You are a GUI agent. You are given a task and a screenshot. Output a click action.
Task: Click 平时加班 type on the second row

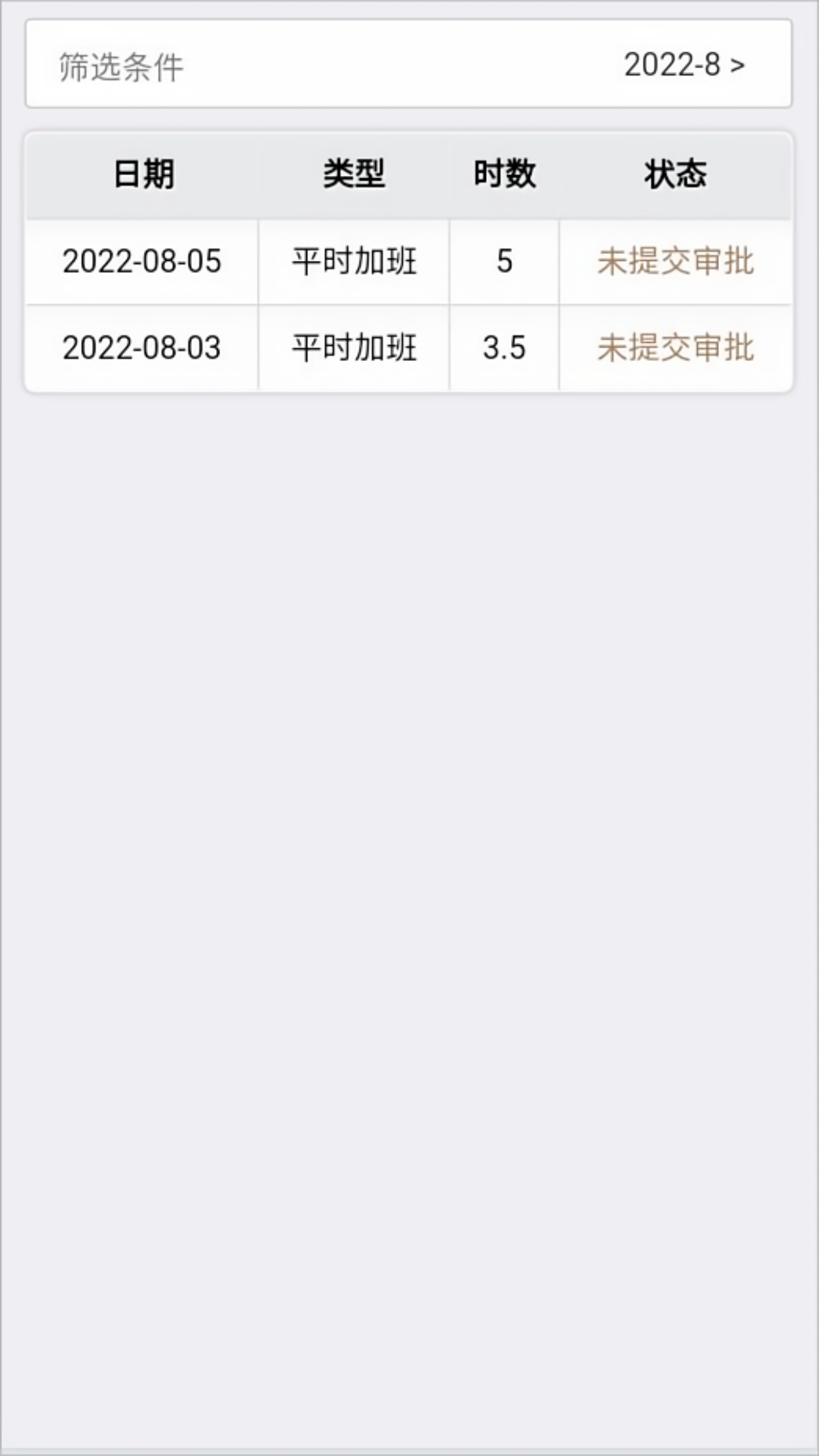coord(353,349)
